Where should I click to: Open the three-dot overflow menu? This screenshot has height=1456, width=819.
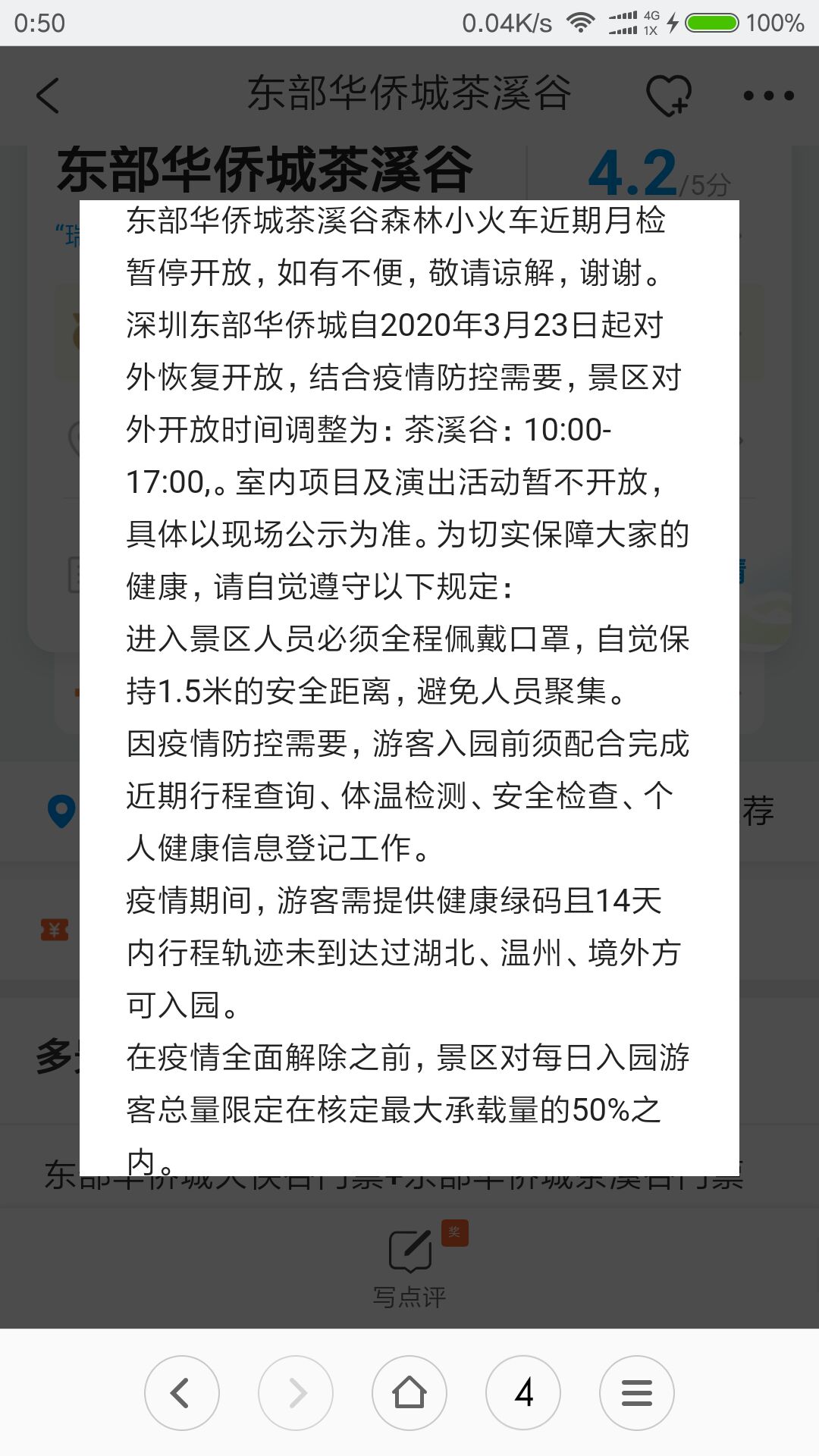768,96
